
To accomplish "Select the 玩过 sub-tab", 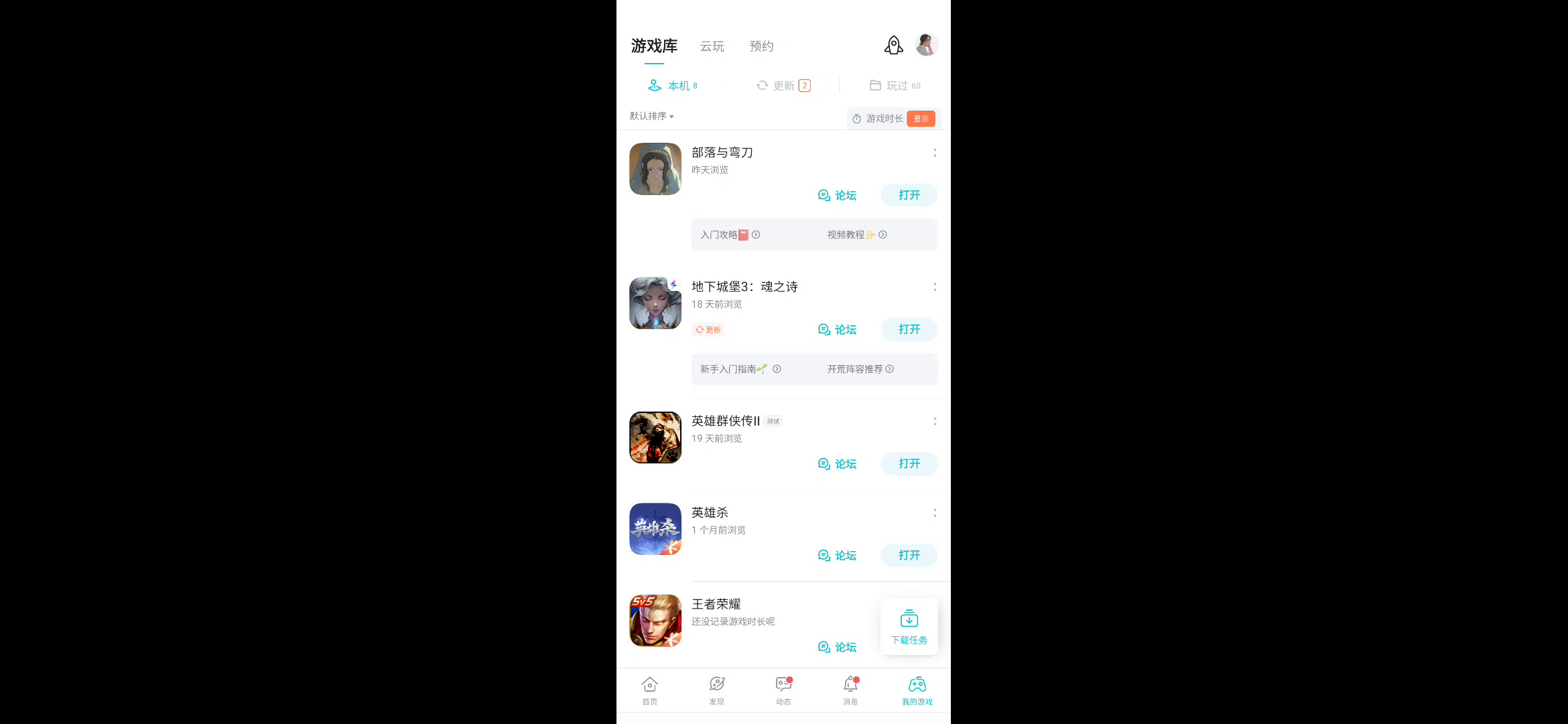I will (x=895, y=86).
